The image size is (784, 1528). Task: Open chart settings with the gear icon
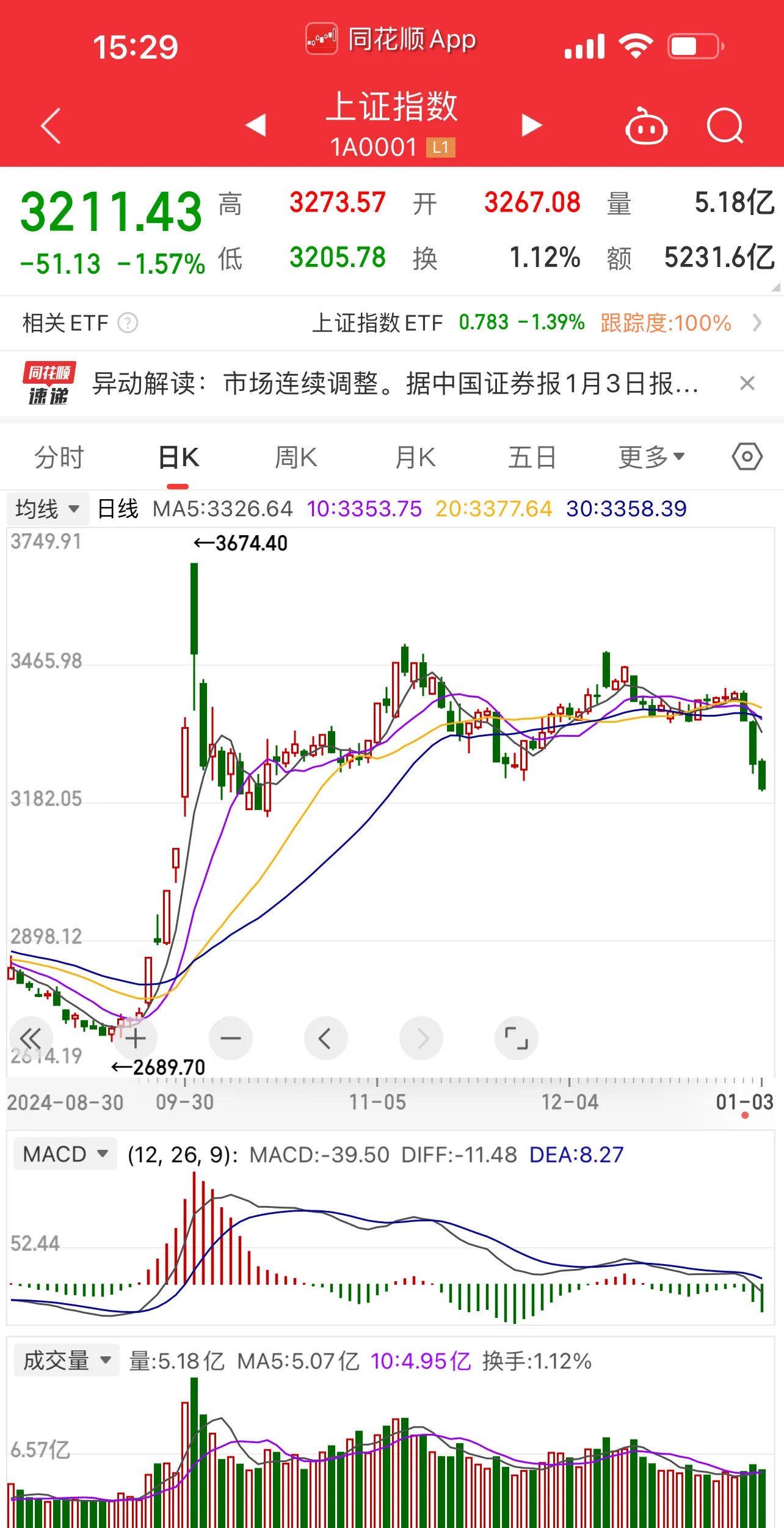(747, 456)
